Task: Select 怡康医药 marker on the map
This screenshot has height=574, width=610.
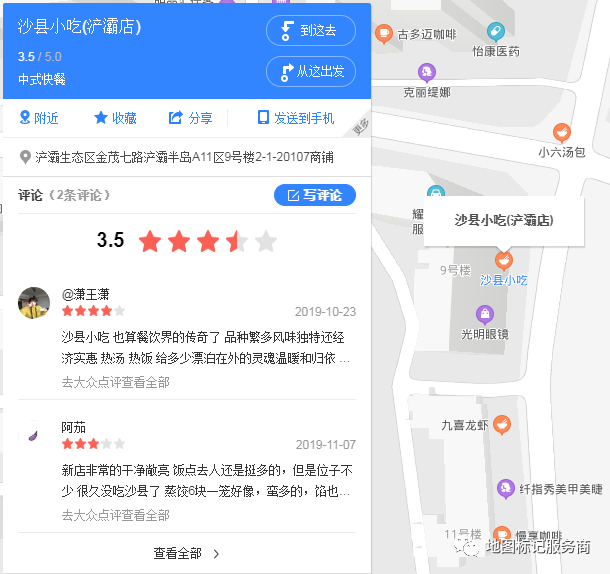Action: coord(496,32)
